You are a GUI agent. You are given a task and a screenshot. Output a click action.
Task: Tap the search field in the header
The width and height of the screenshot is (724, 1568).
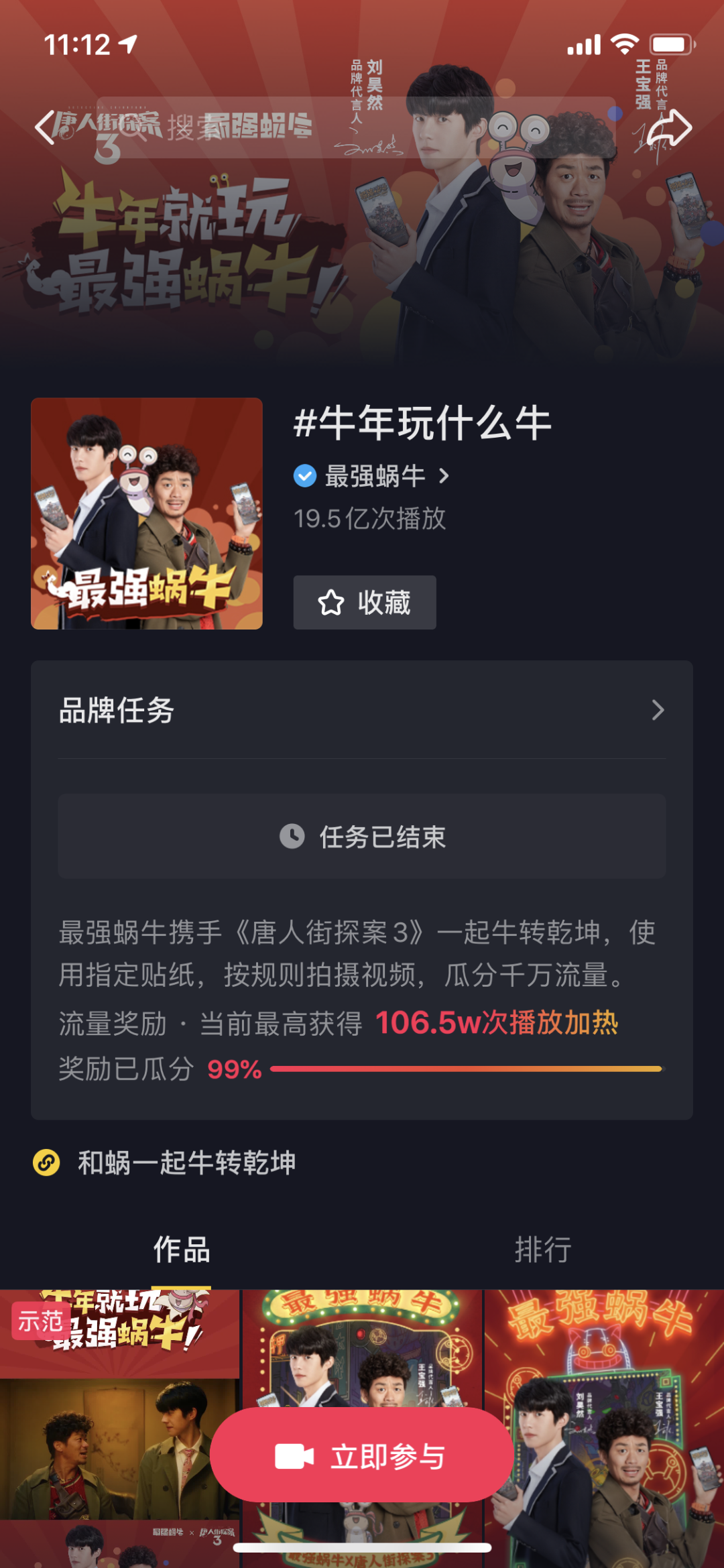[356, 127]
